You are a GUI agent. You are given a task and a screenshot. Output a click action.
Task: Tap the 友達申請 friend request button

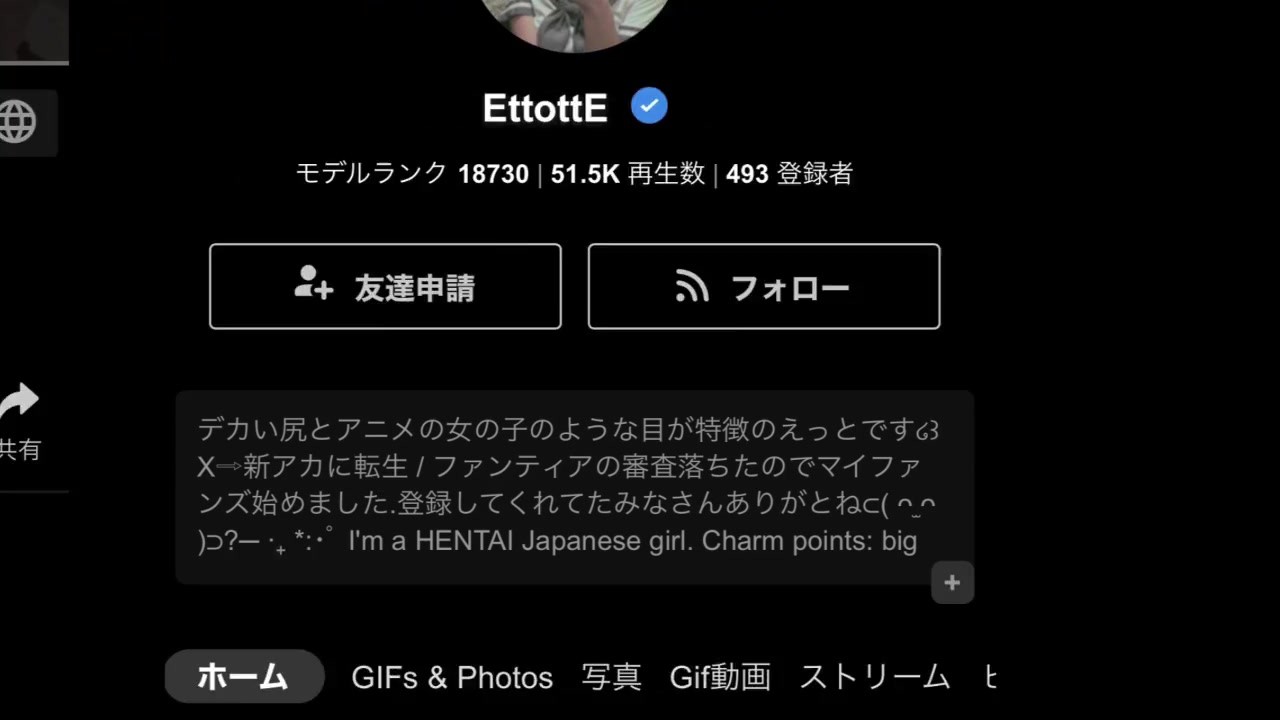[x=385, y=287]
